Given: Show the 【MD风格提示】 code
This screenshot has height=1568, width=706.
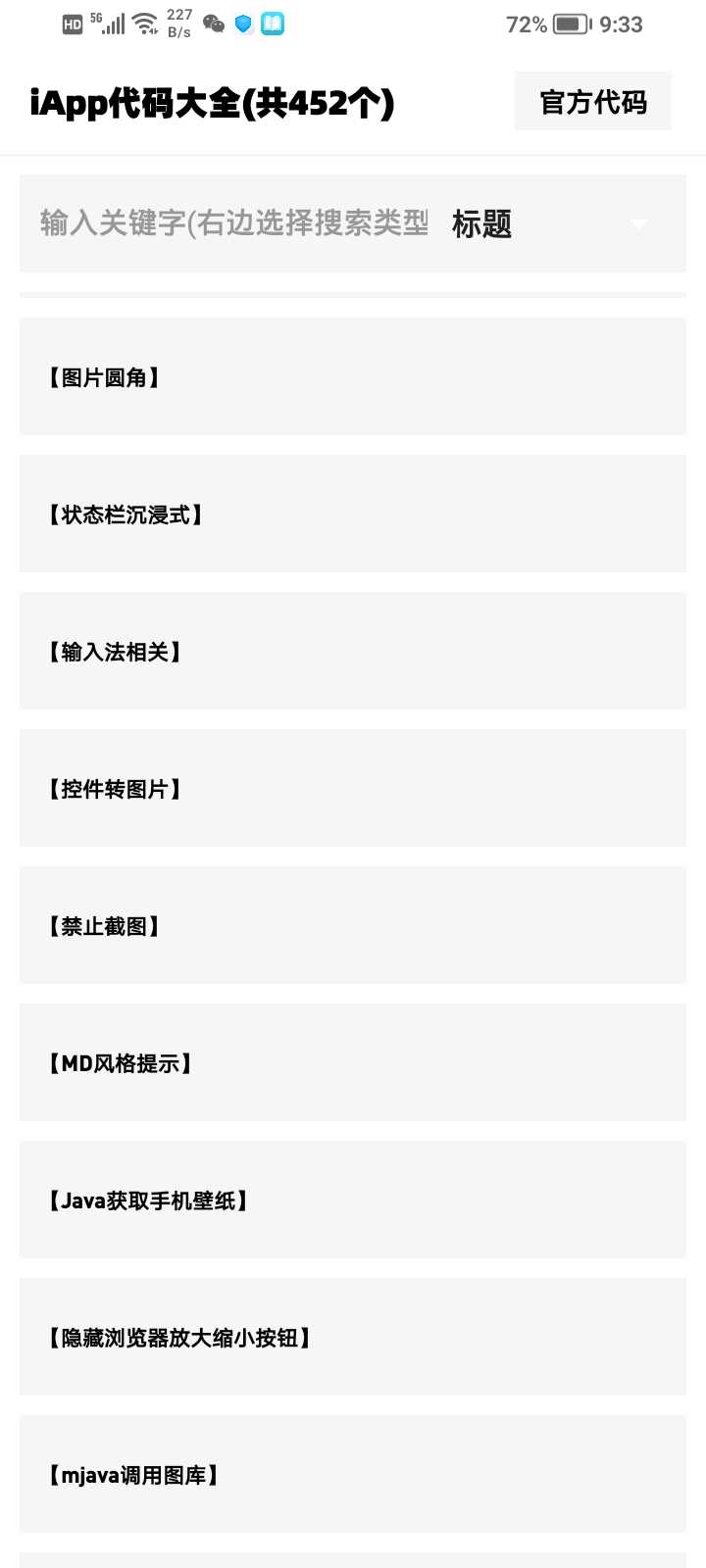Looking at the screenshot, I should coord(353,1063).
